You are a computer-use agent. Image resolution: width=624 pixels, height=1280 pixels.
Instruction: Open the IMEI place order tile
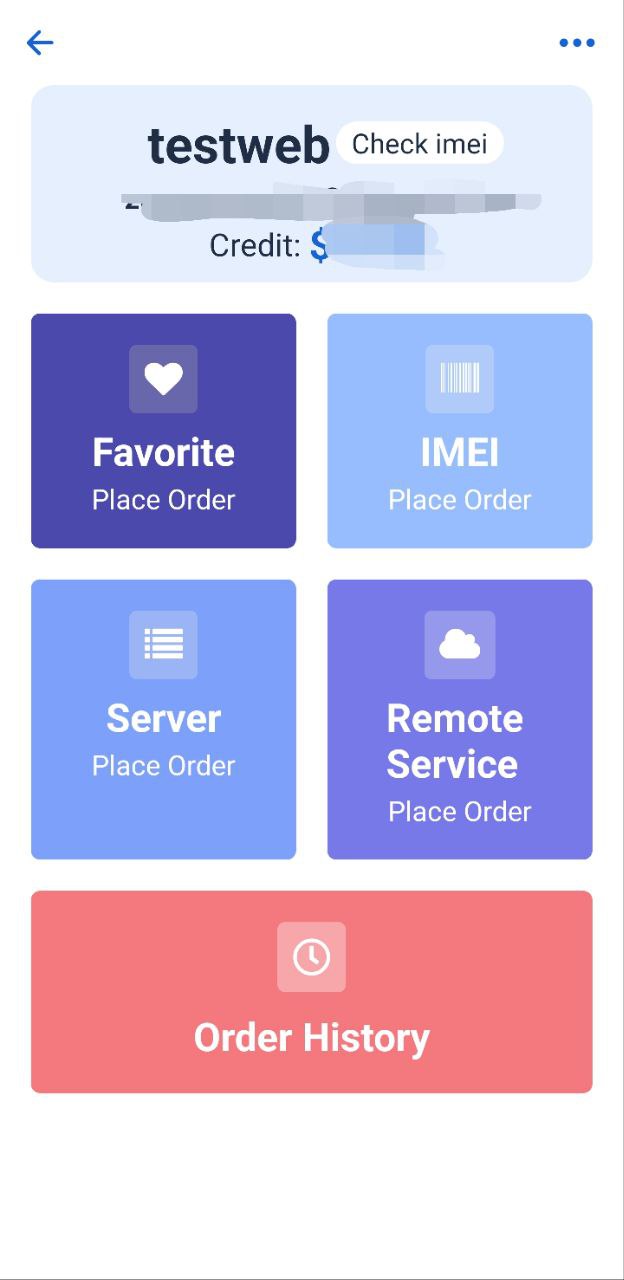(x=460, y=431)
